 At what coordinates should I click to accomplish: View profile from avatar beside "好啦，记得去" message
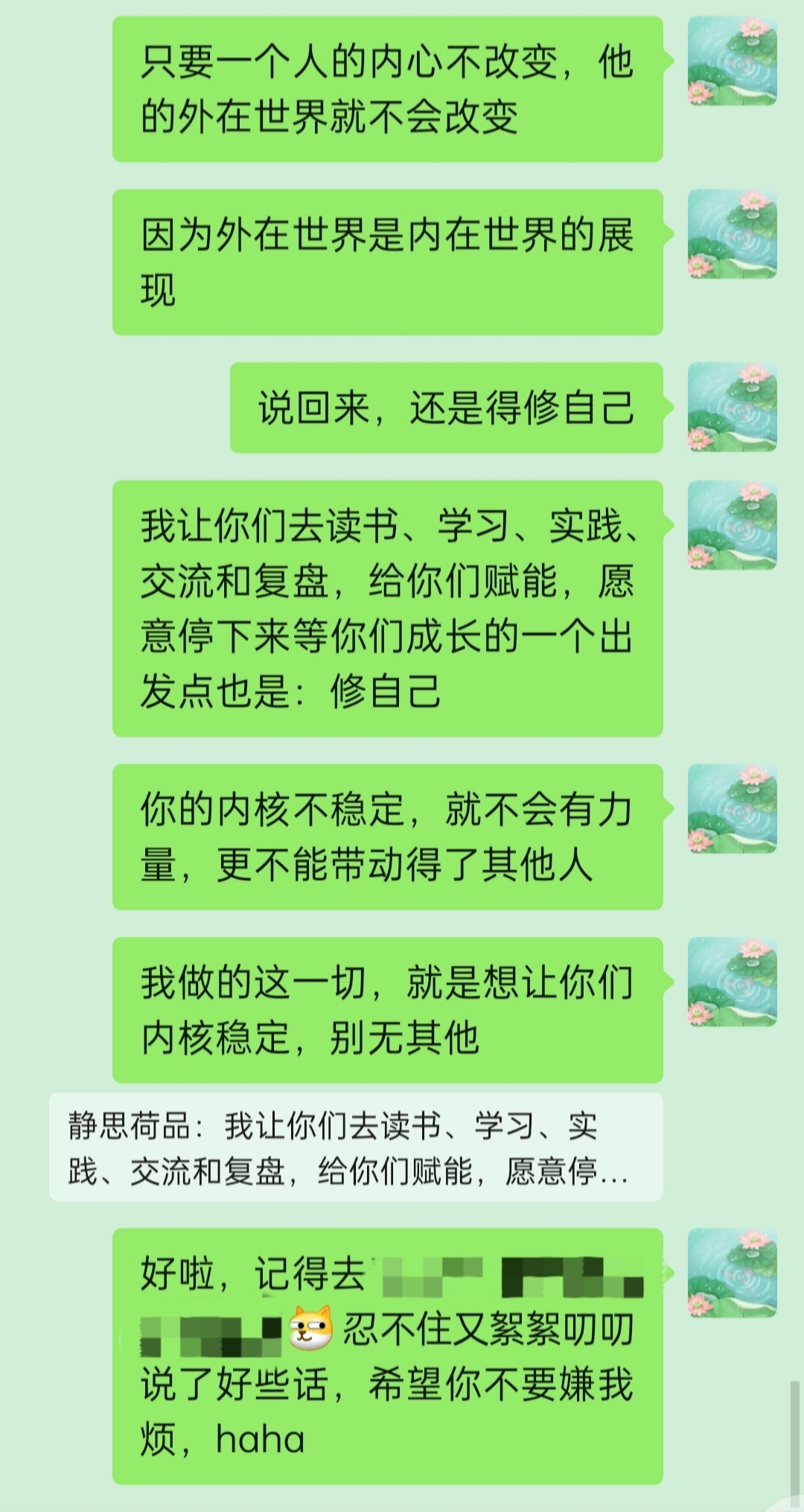click(732, 1273)
